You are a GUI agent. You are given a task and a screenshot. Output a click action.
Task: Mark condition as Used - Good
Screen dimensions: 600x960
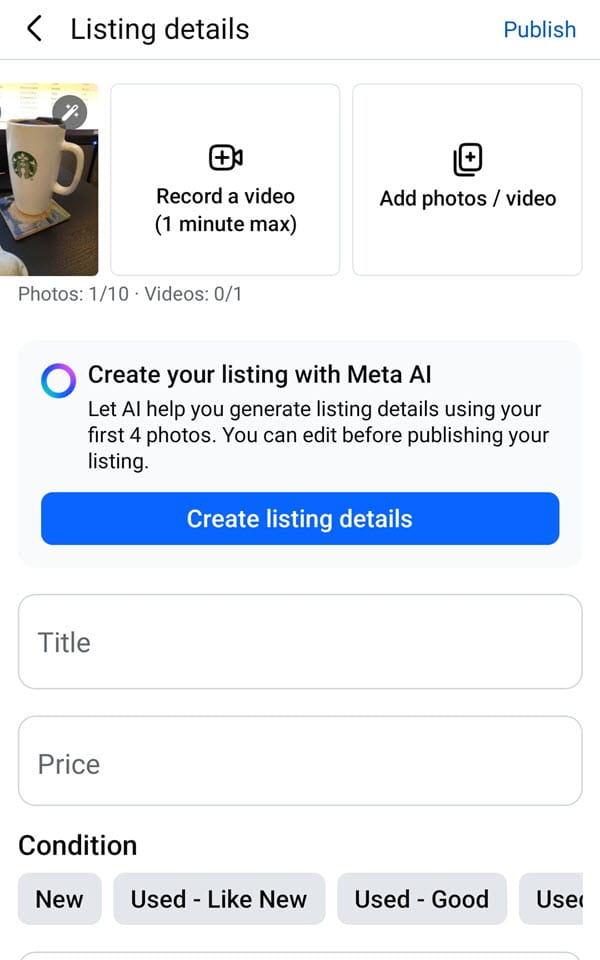pyautogui.click(x=421, y=899)
